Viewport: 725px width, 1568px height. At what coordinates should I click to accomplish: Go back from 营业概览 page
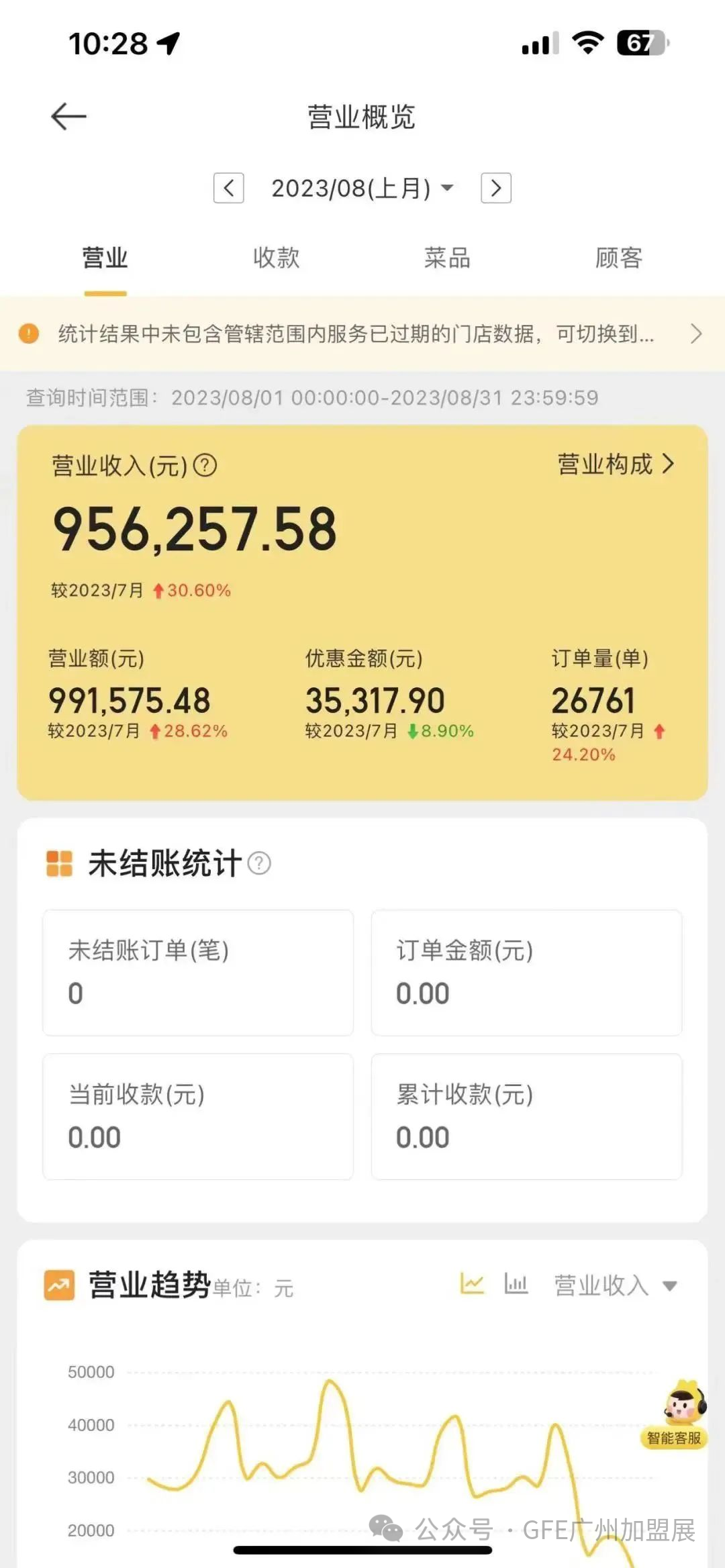pos(68,117)
